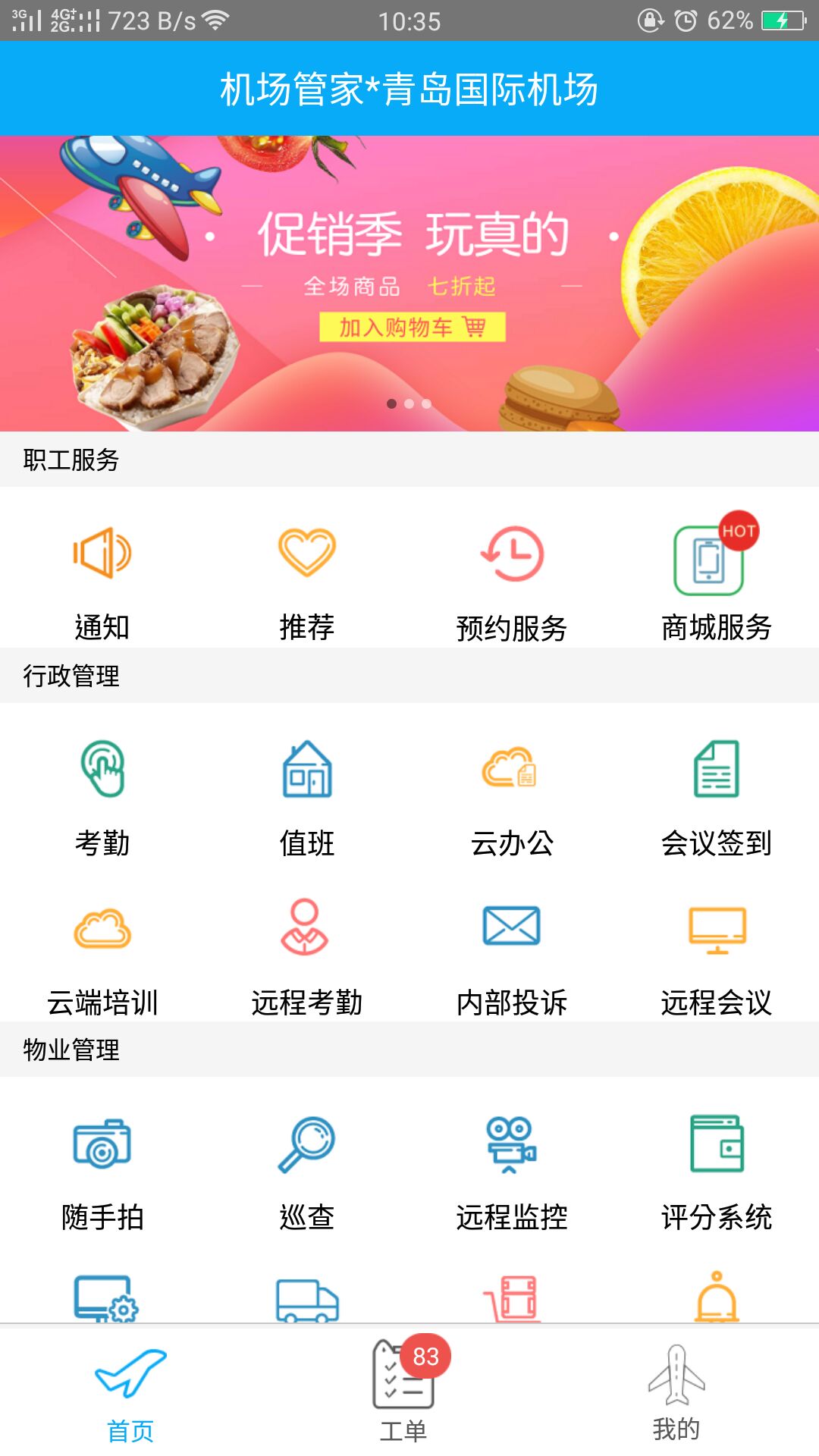Open 值班 duty schedule
Screen dimensions: 819x1456
[307, 798]
